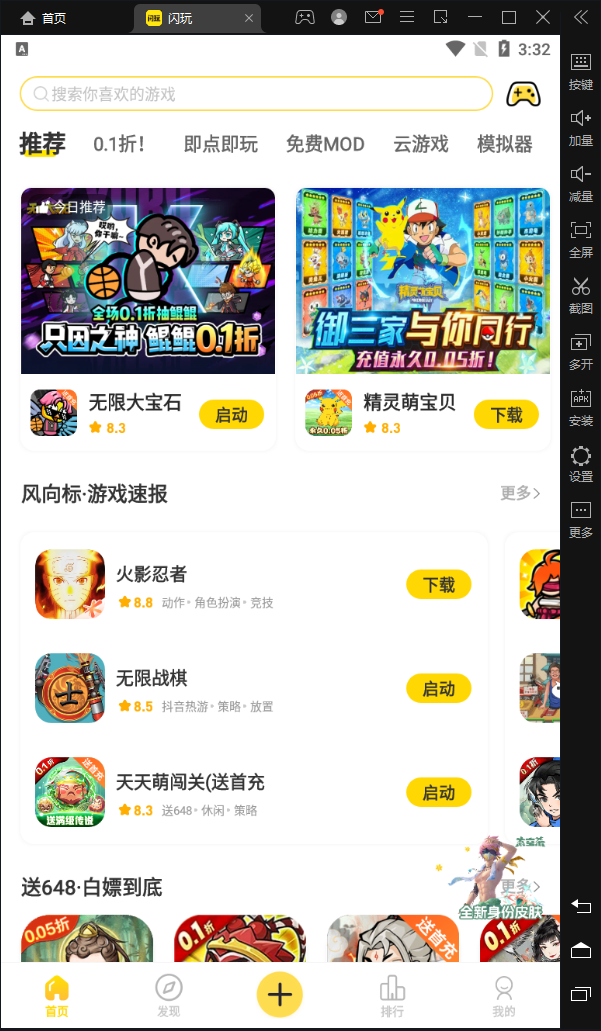Download 精灵萌宝贝
Screen dimensions: 601x1031
tap(506, 414)
